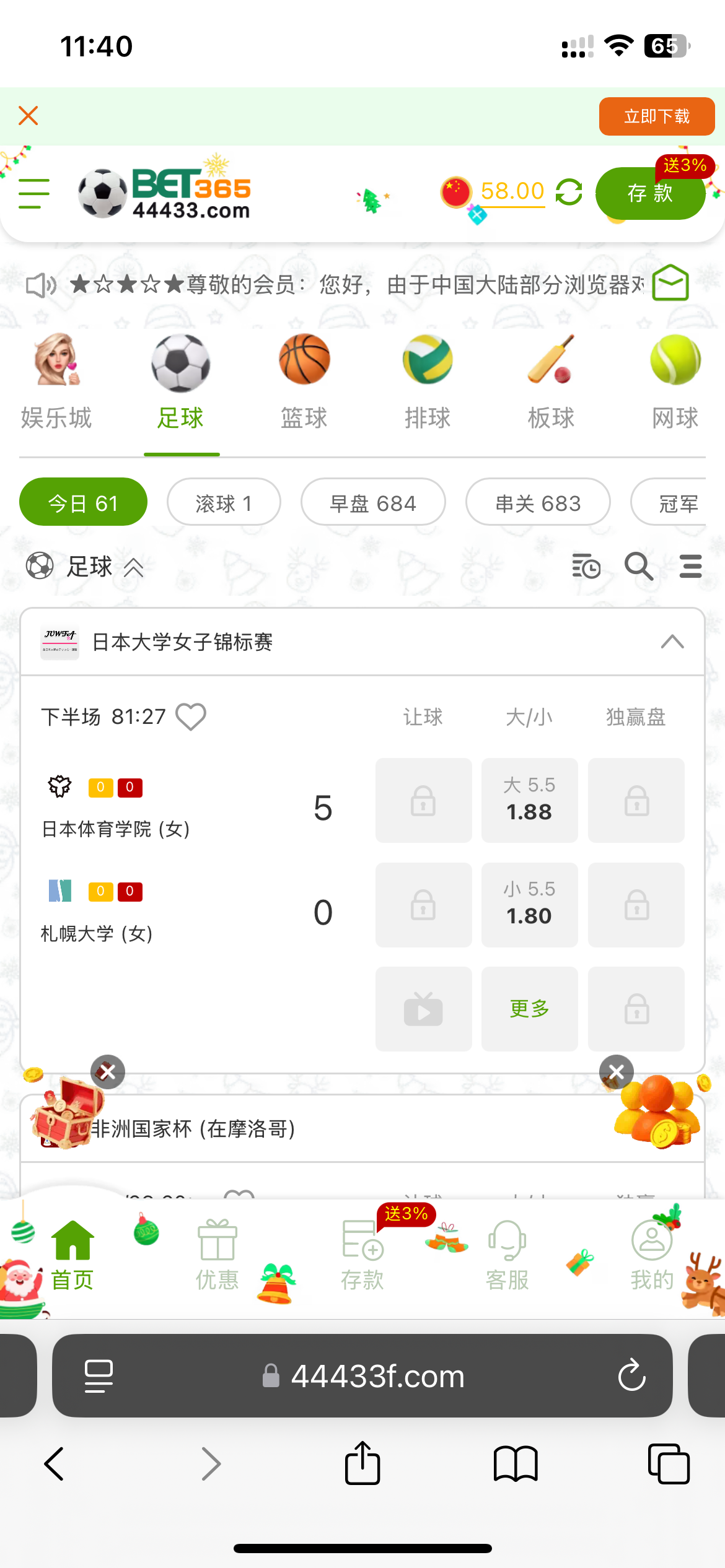Select the 滚球 1 filter chip
The height and width of the screenshot is (1568, 725).
point(224,502)
